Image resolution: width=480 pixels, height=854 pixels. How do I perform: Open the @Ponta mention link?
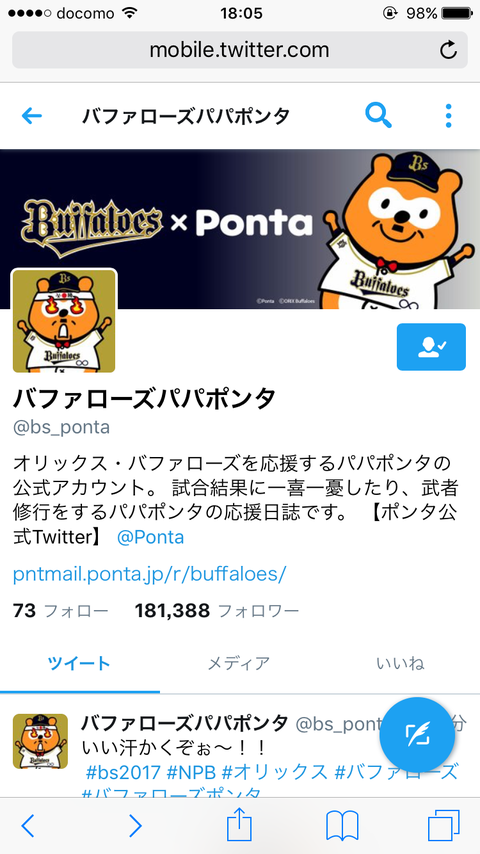click(150, 538)
